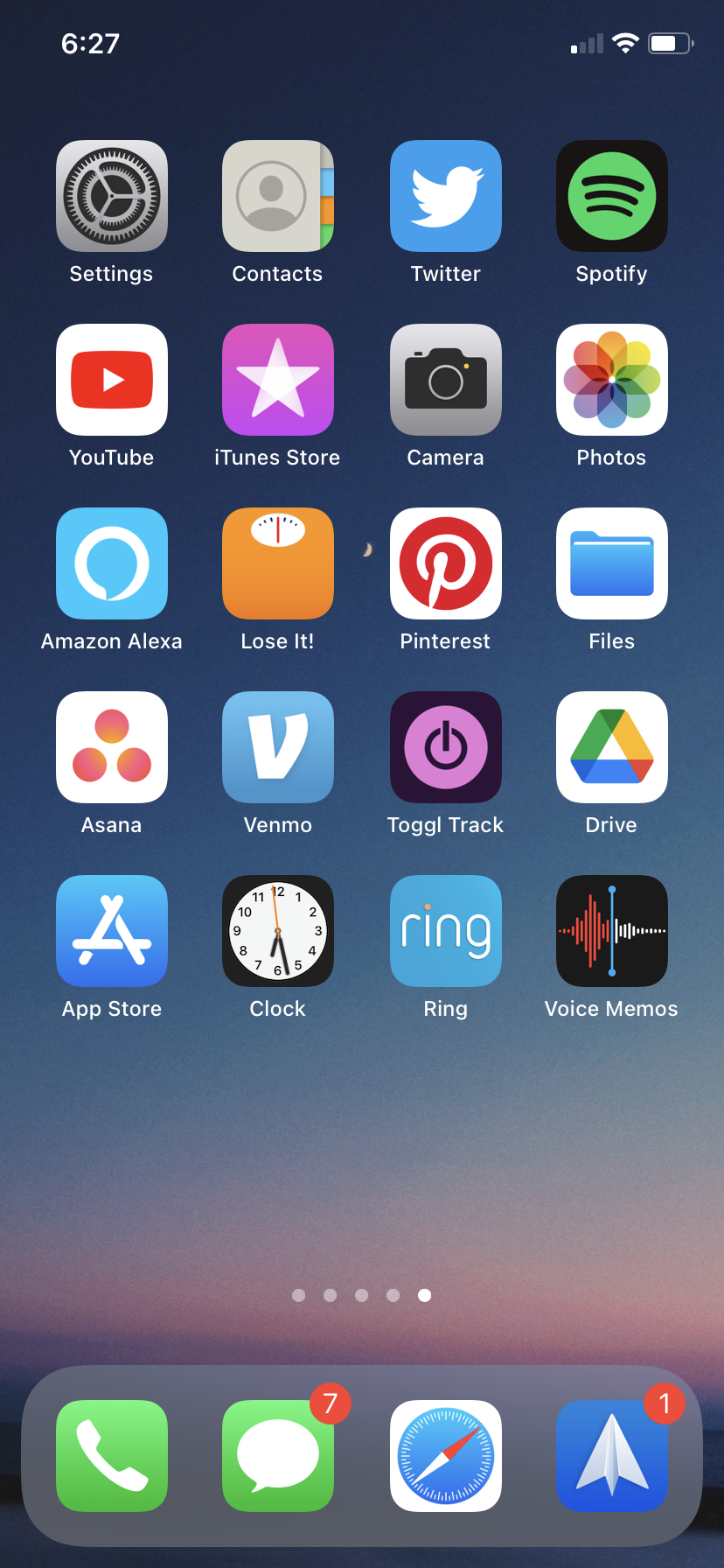724x1568 pixels.
Task: Open the Files app
Action: point(612,563)
